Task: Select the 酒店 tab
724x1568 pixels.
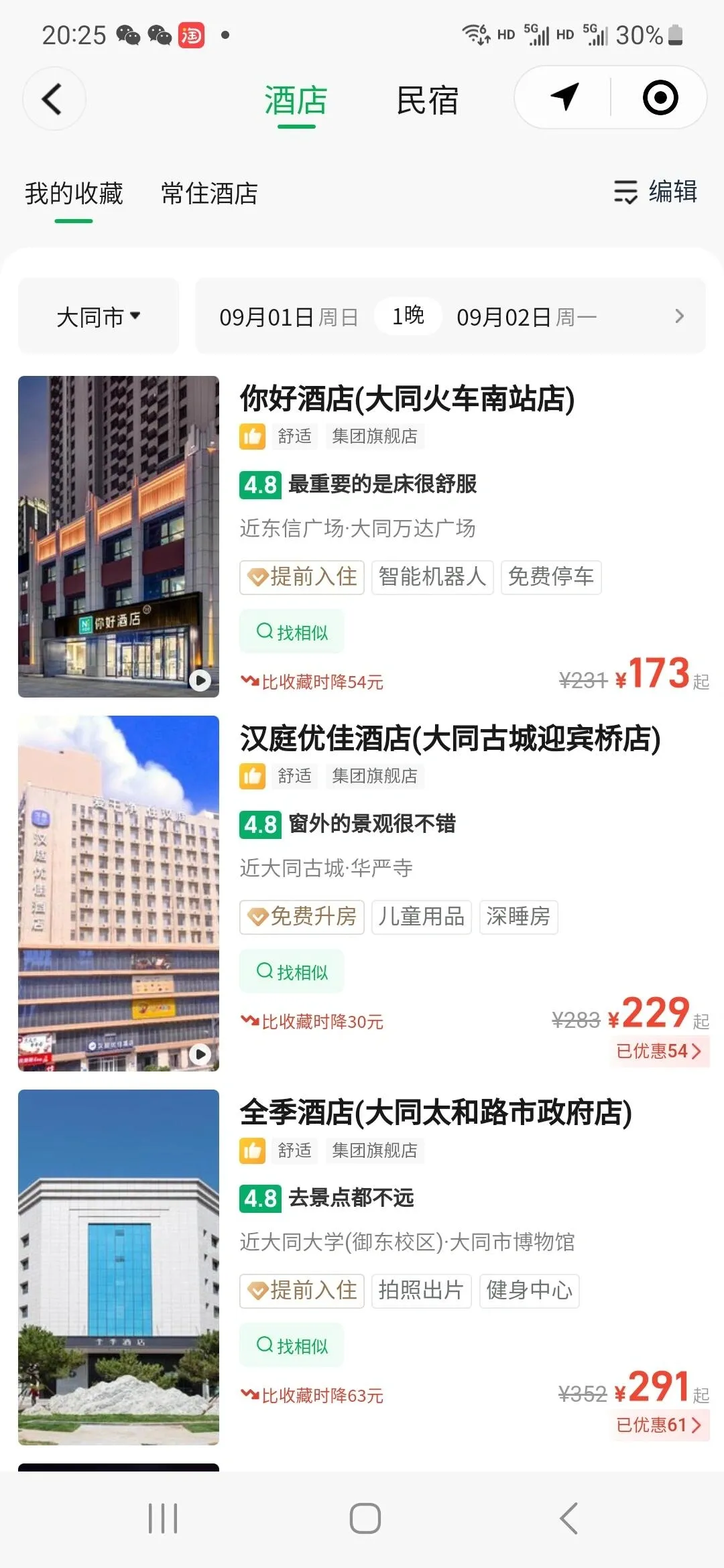Action: coord(296,101)
